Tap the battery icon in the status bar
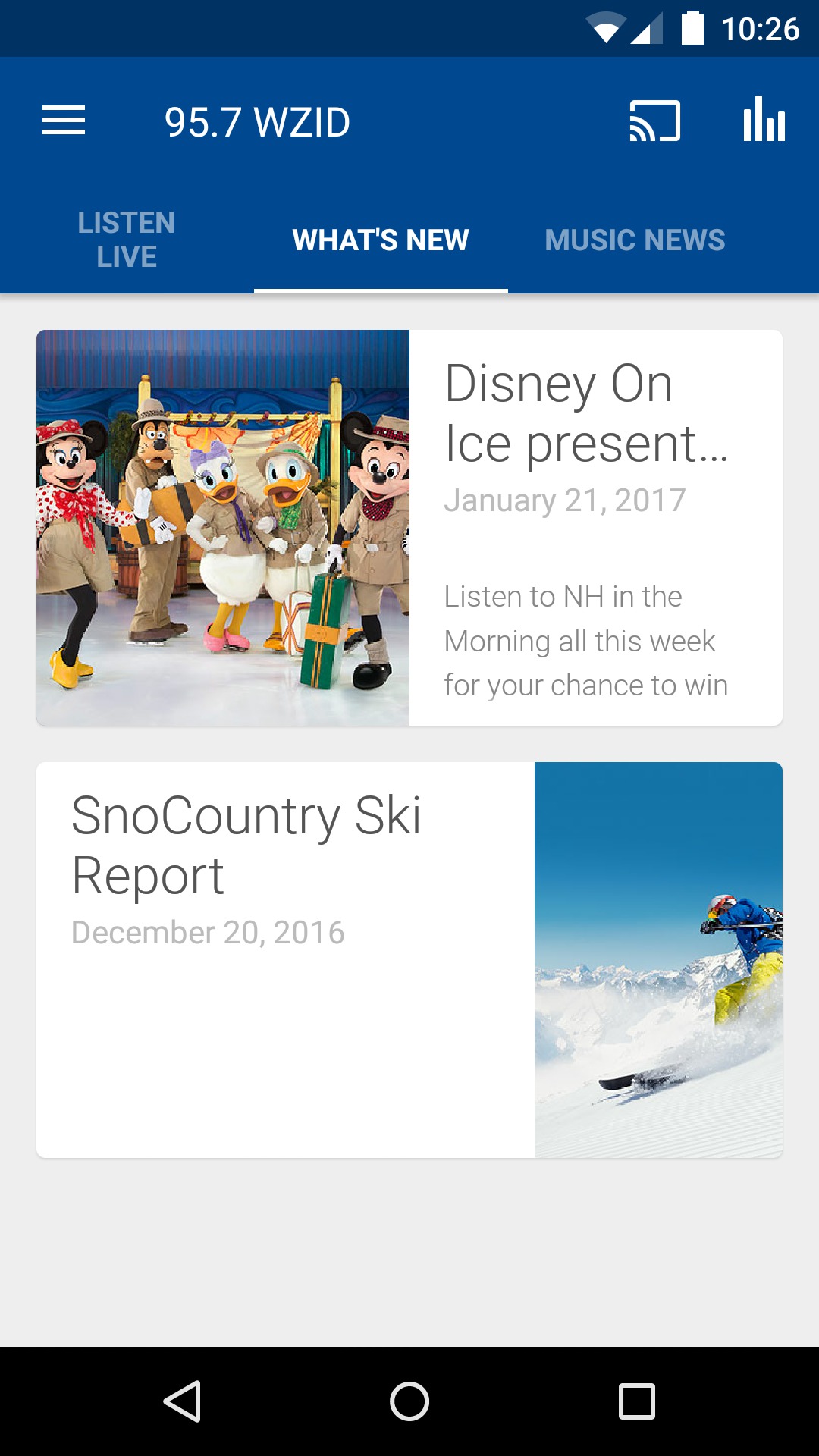The image size is (819, 1456). 692,26
